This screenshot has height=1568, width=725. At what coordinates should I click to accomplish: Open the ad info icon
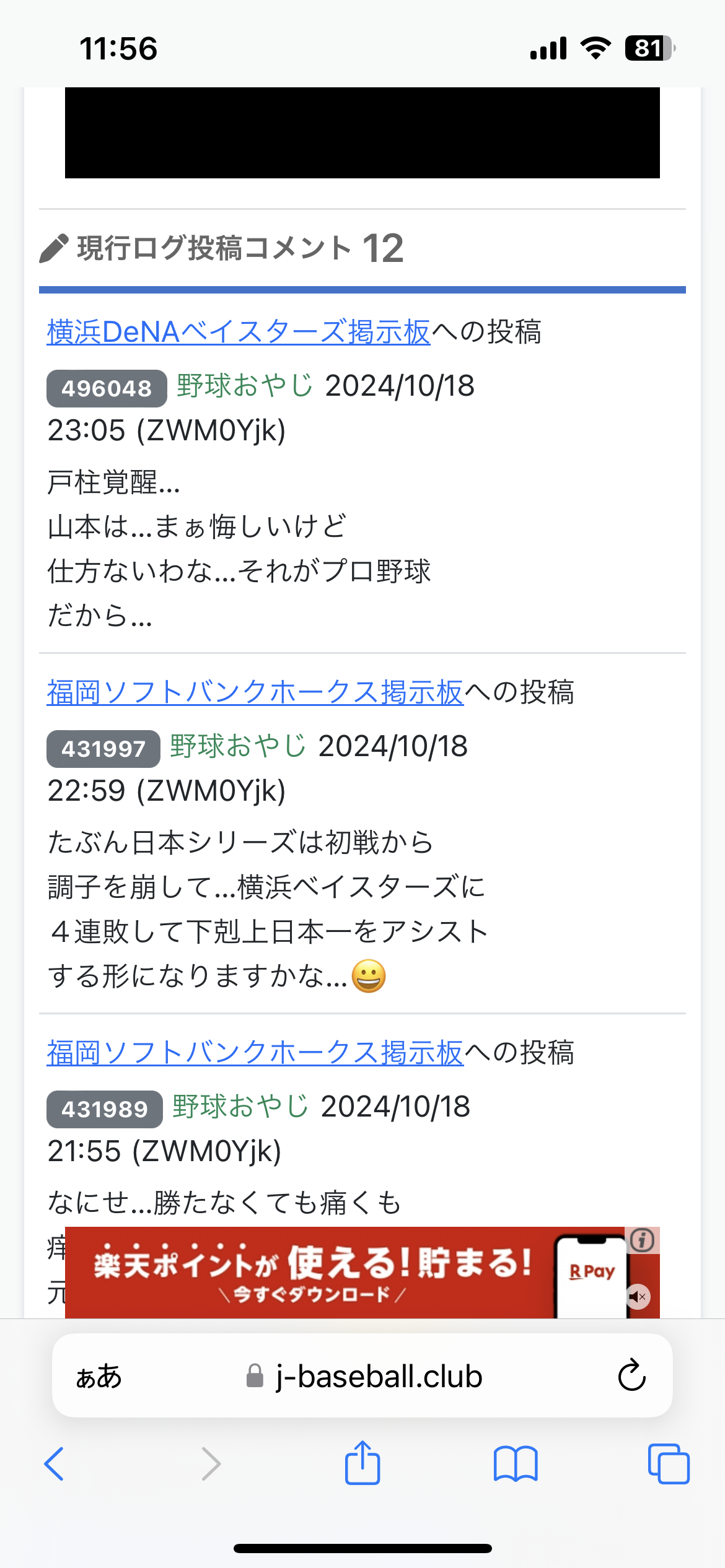click(x=642, y=1240)
